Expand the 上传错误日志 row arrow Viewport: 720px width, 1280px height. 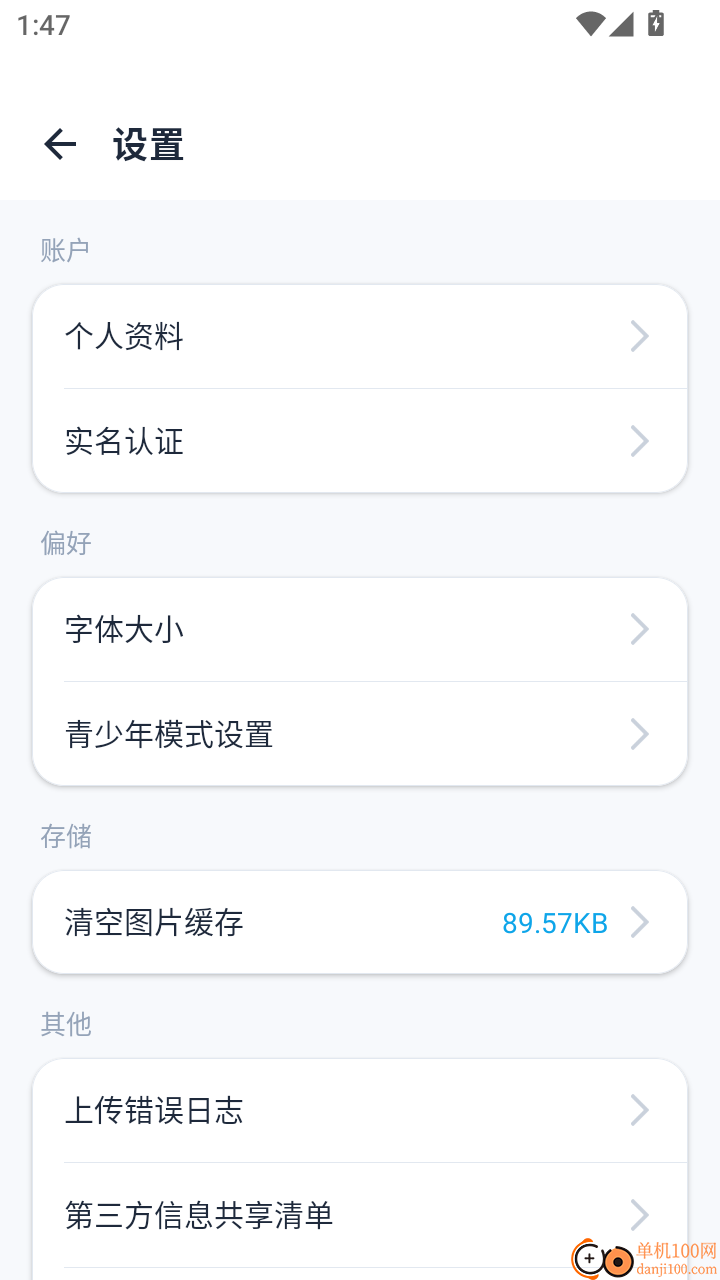point(639,1111)
